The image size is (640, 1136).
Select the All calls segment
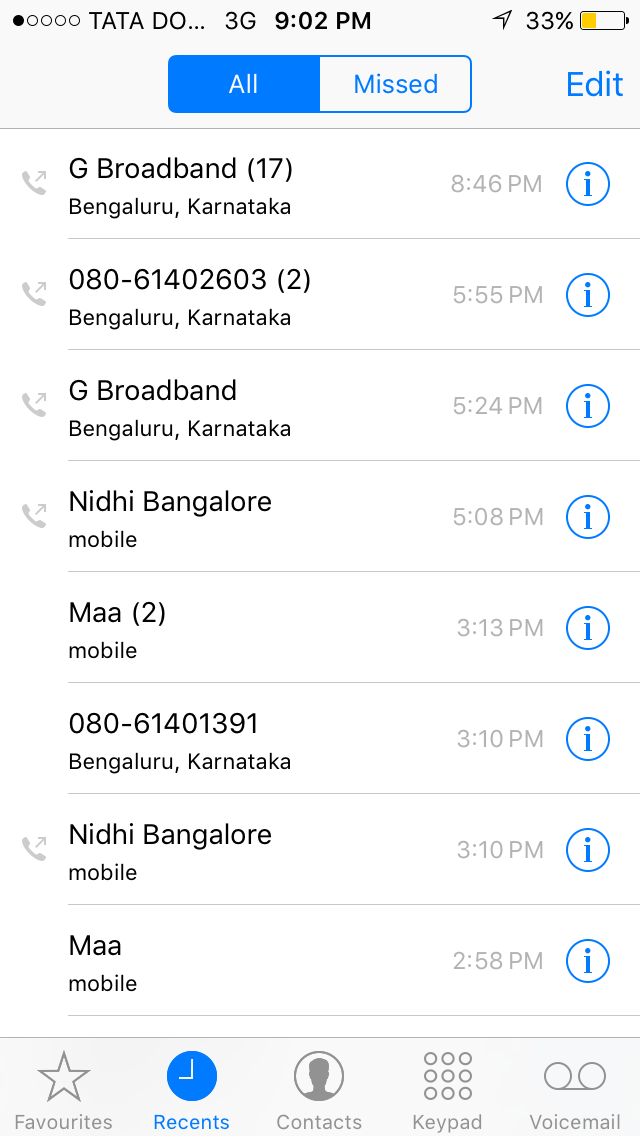(x=244, y=84)
